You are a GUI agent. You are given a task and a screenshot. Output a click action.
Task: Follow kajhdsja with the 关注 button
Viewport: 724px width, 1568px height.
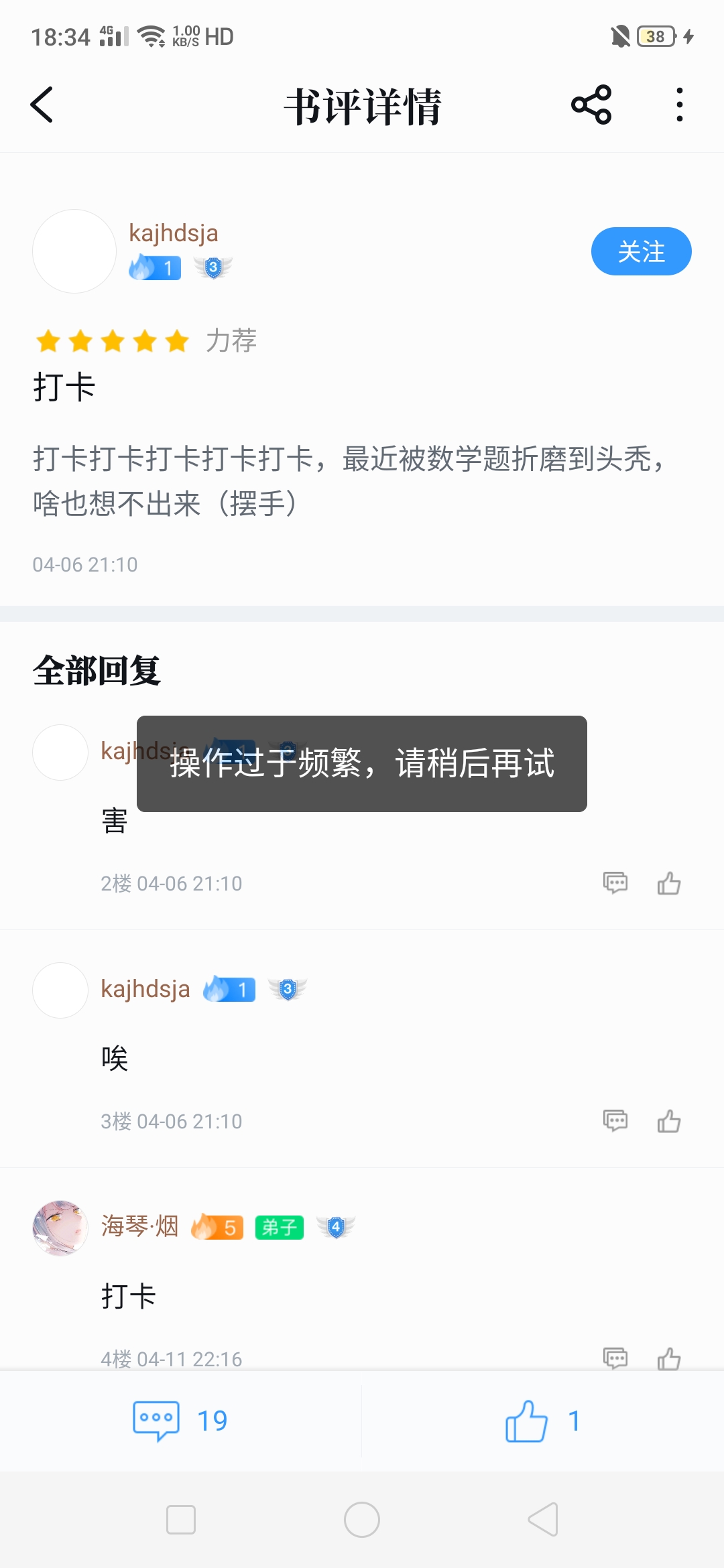coord(641,251)
